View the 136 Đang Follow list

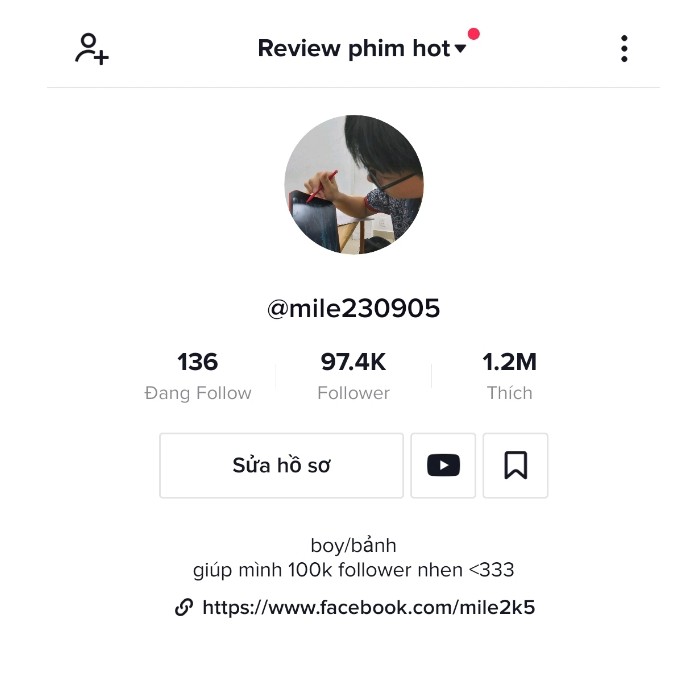(198, 375)
